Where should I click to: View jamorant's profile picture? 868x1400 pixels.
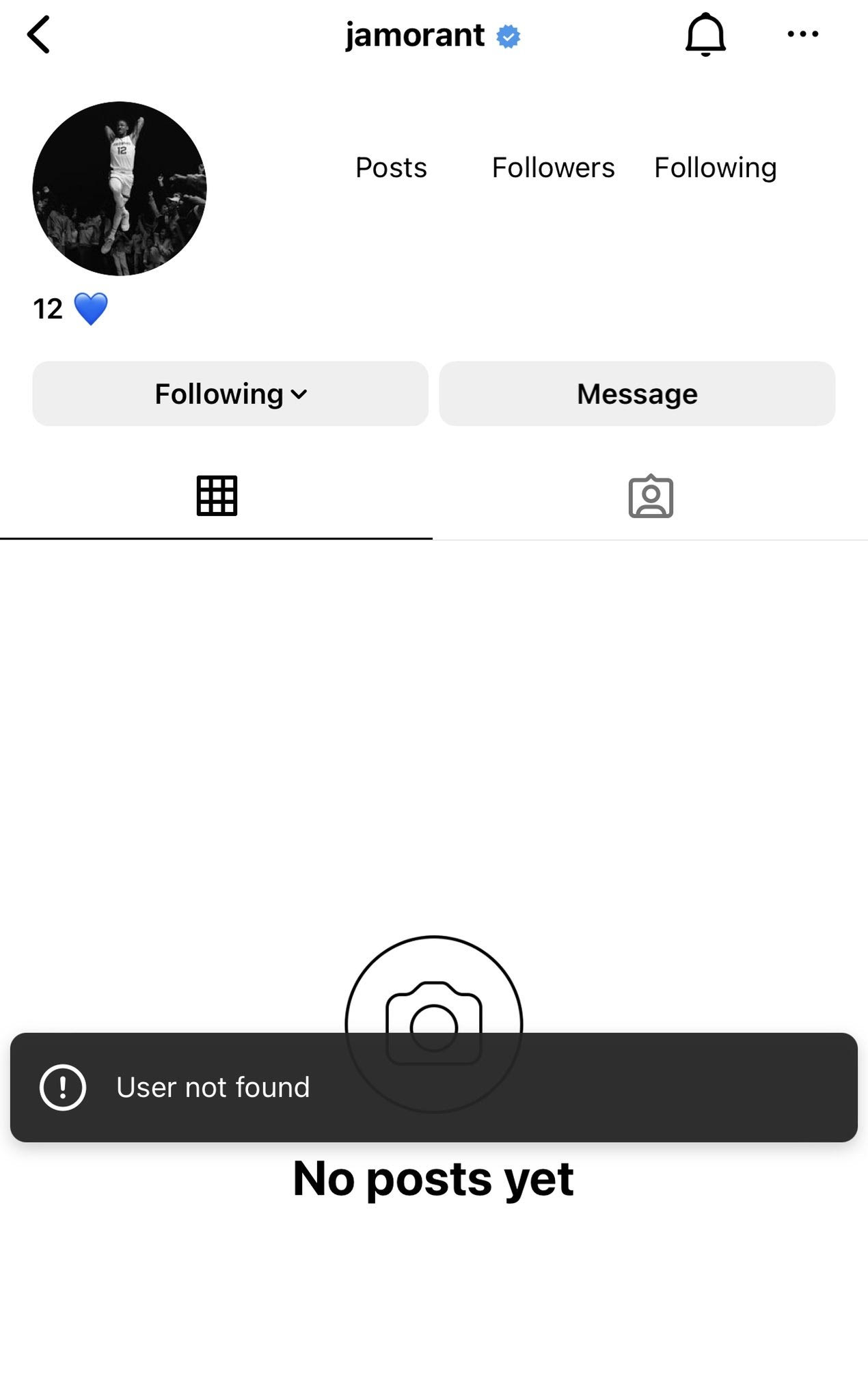[120, 189]
